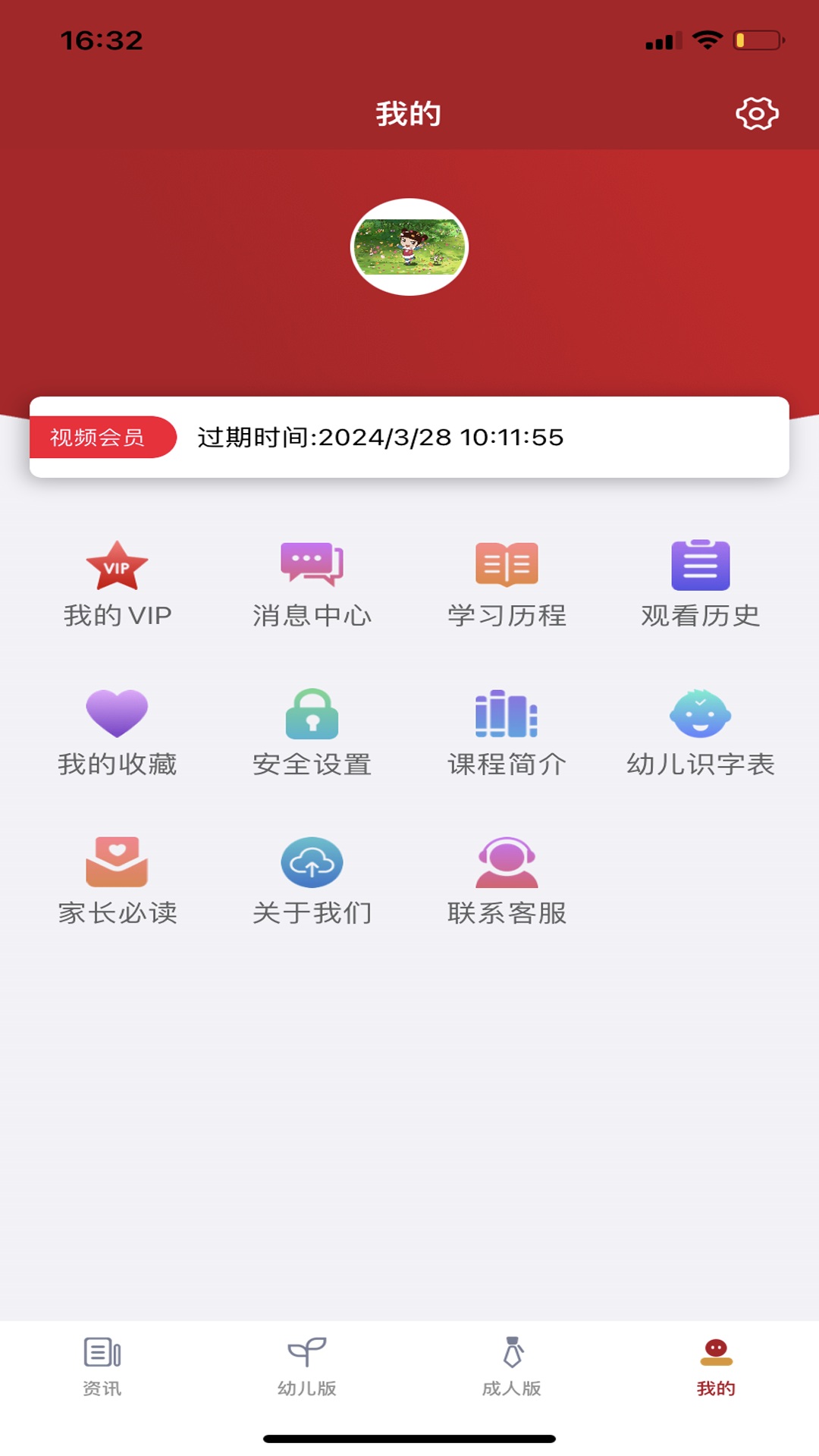View the 课程简介 course introduction
819x1456 pixels.
507,732
